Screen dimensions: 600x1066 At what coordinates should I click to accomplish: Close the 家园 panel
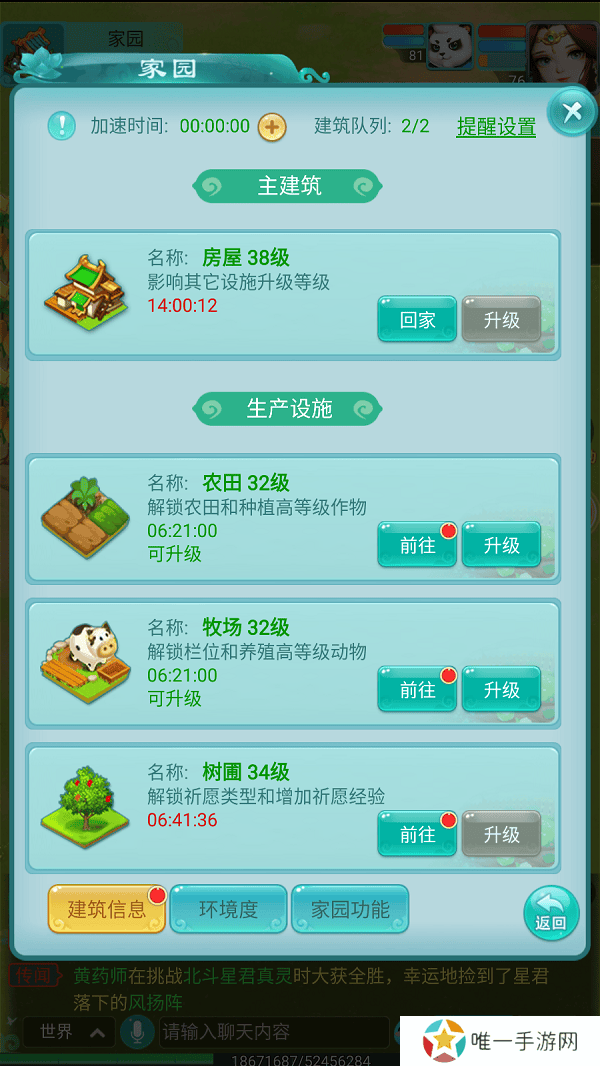click(572, 112)
